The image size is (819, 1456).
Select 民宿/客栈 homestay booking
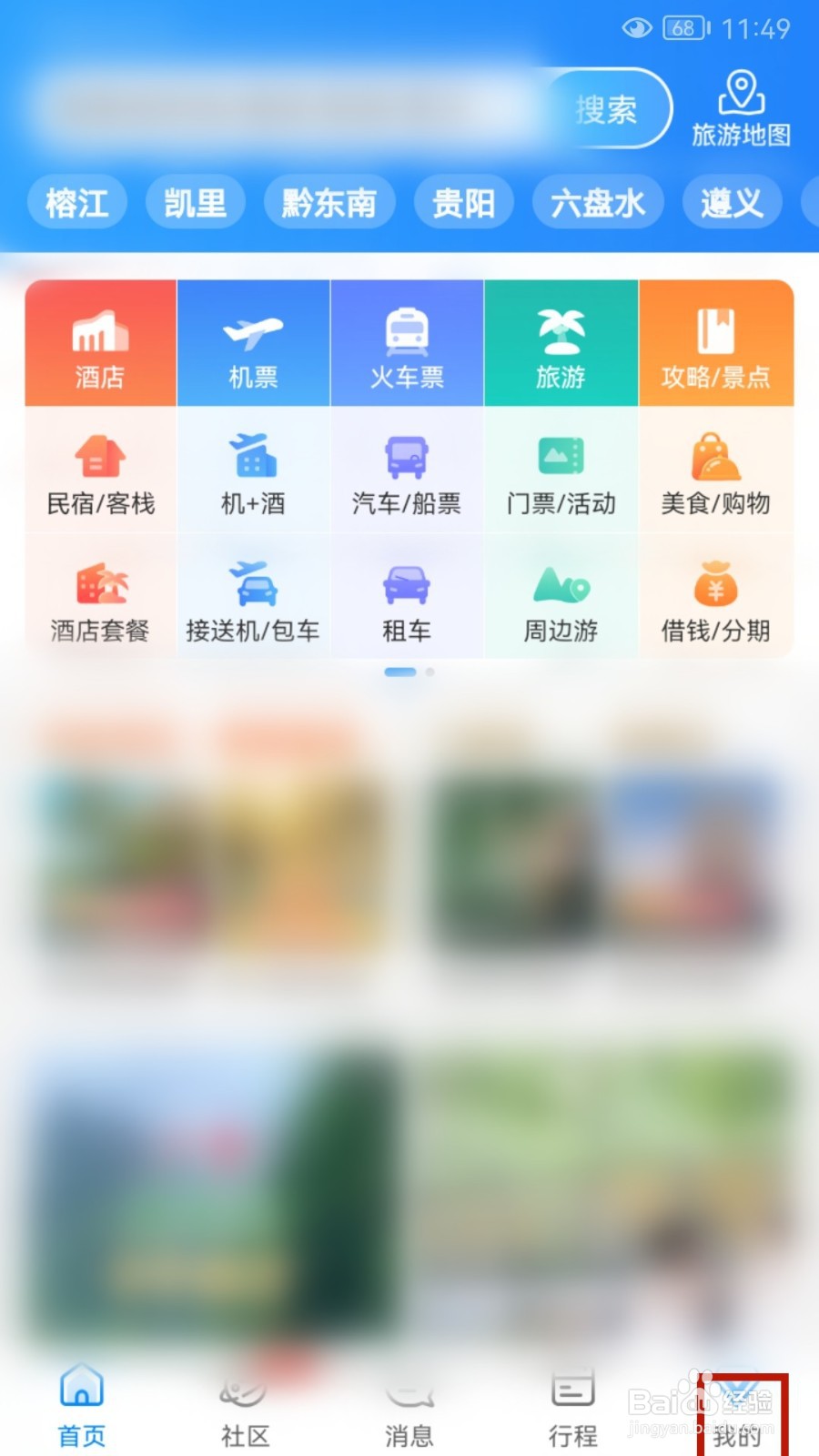pyautogui.click(x=99, y=469)
